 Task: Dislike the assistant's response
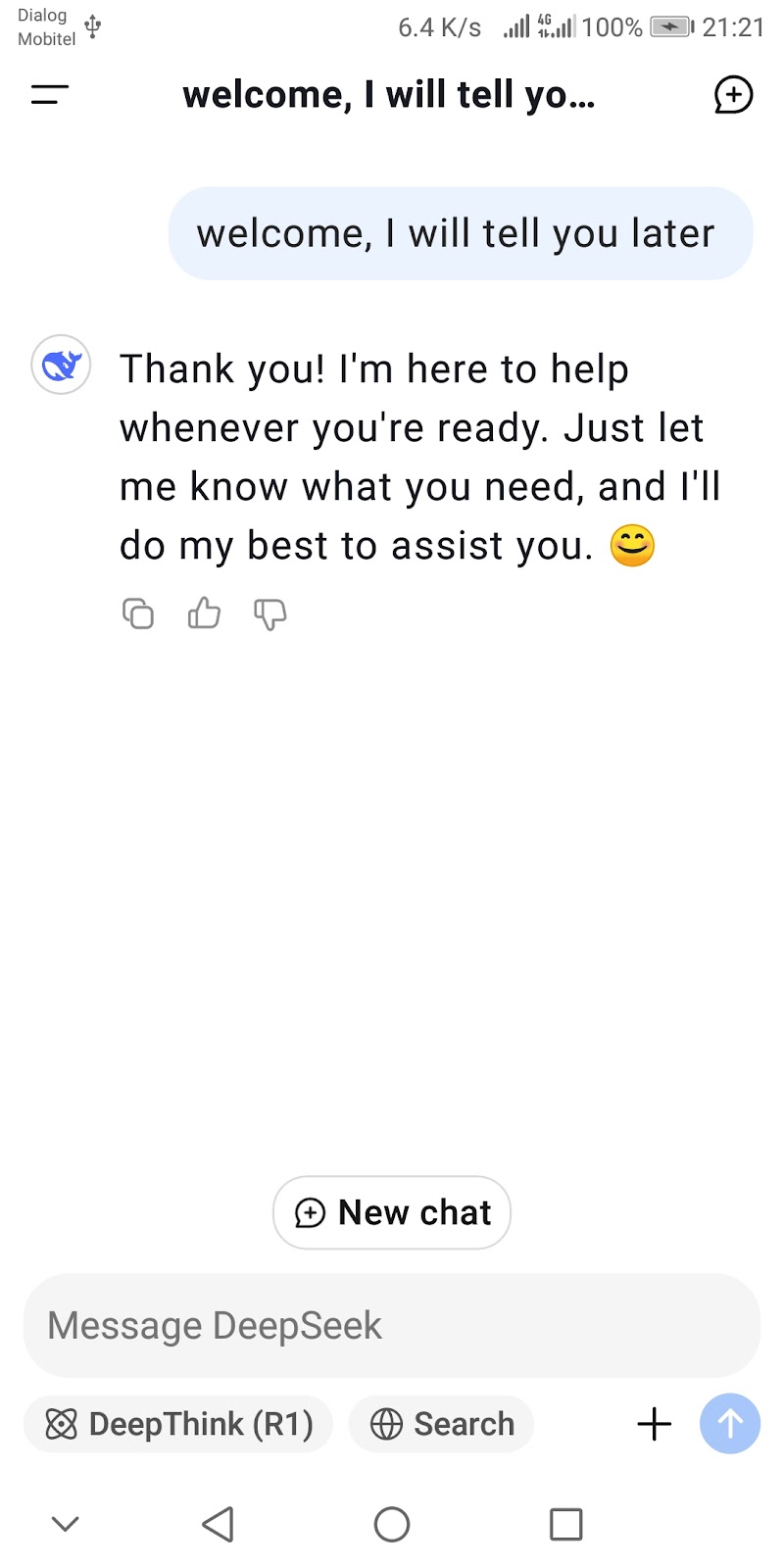tap(269, 614)
